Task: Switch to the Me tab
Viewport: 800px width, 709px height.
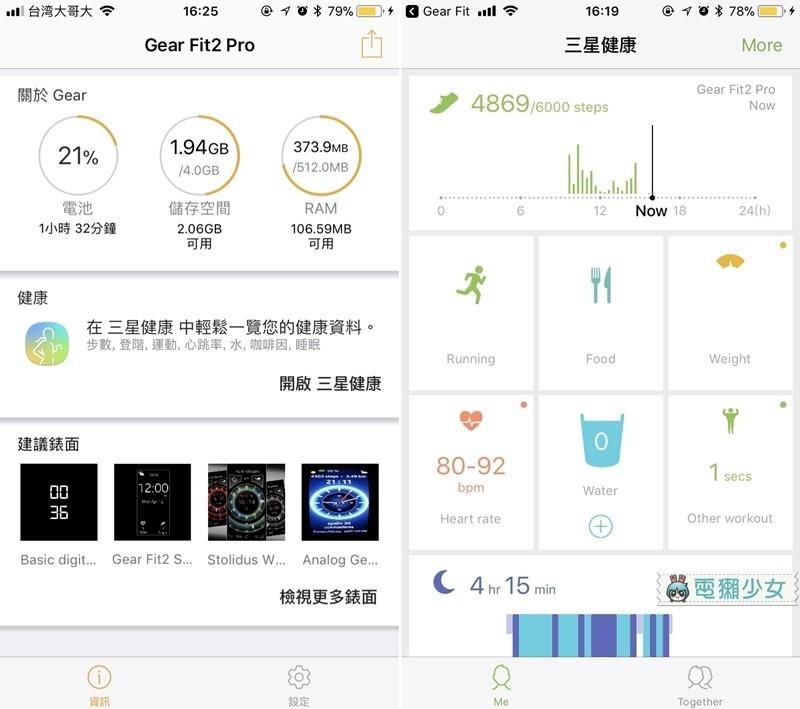Action: [501, 684]
